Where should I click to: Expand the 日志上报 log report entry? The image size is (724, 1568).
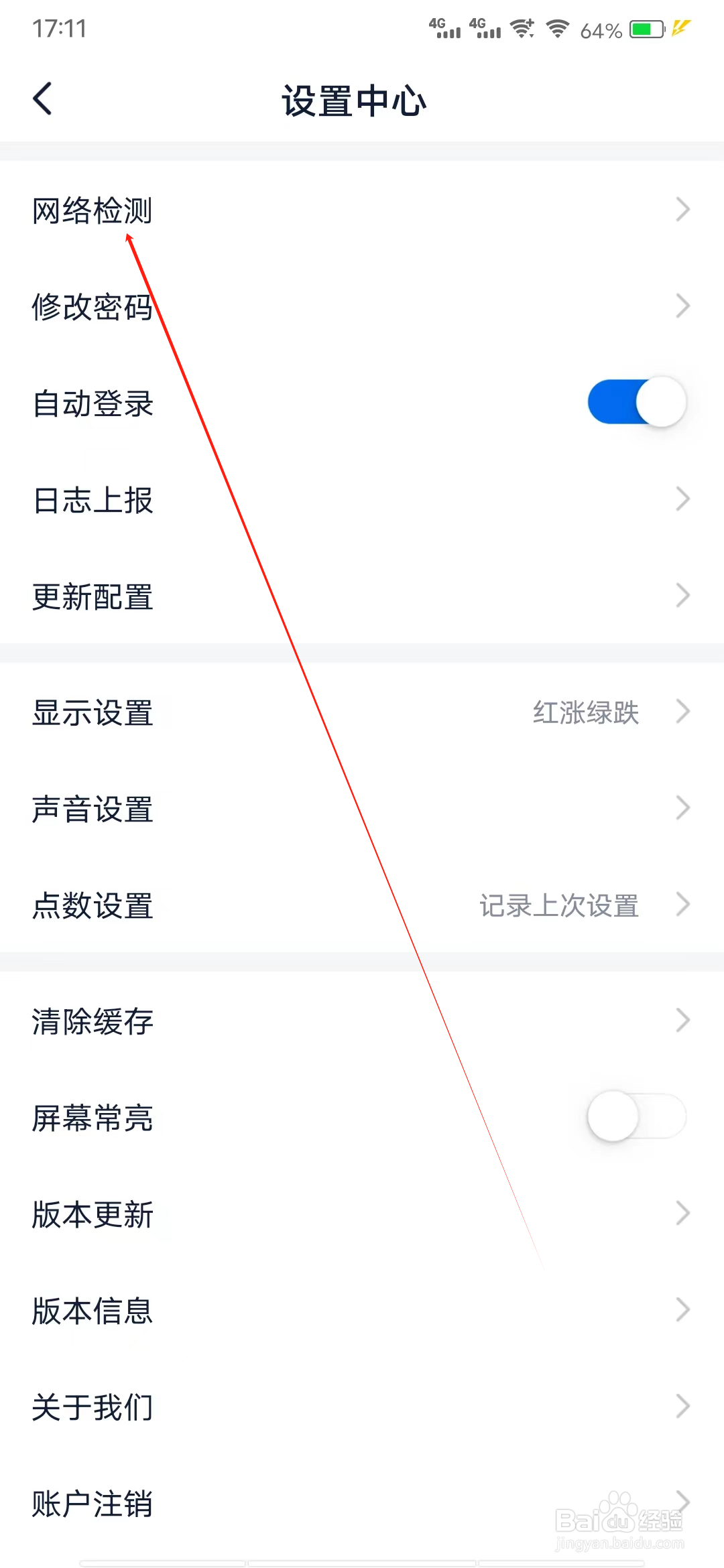pyautogui.click(x=94, y=499)
